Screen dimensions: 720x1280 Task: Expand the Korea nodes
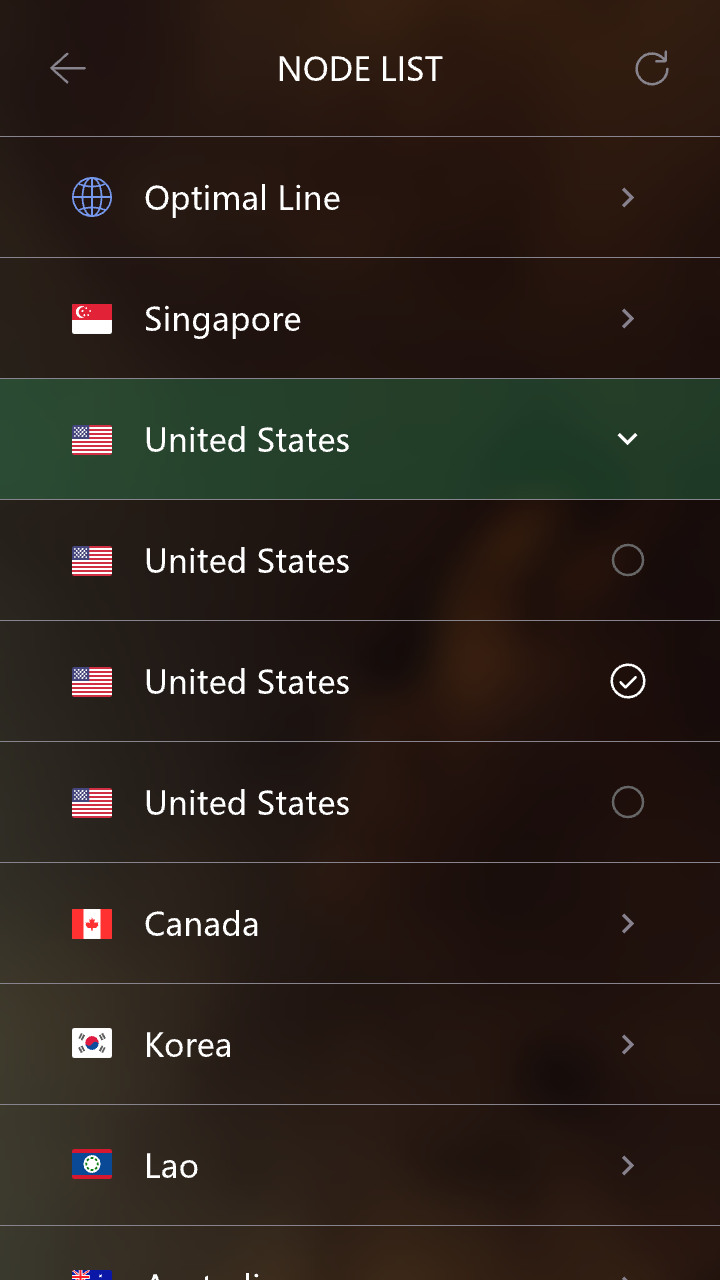click(360, 1045)
